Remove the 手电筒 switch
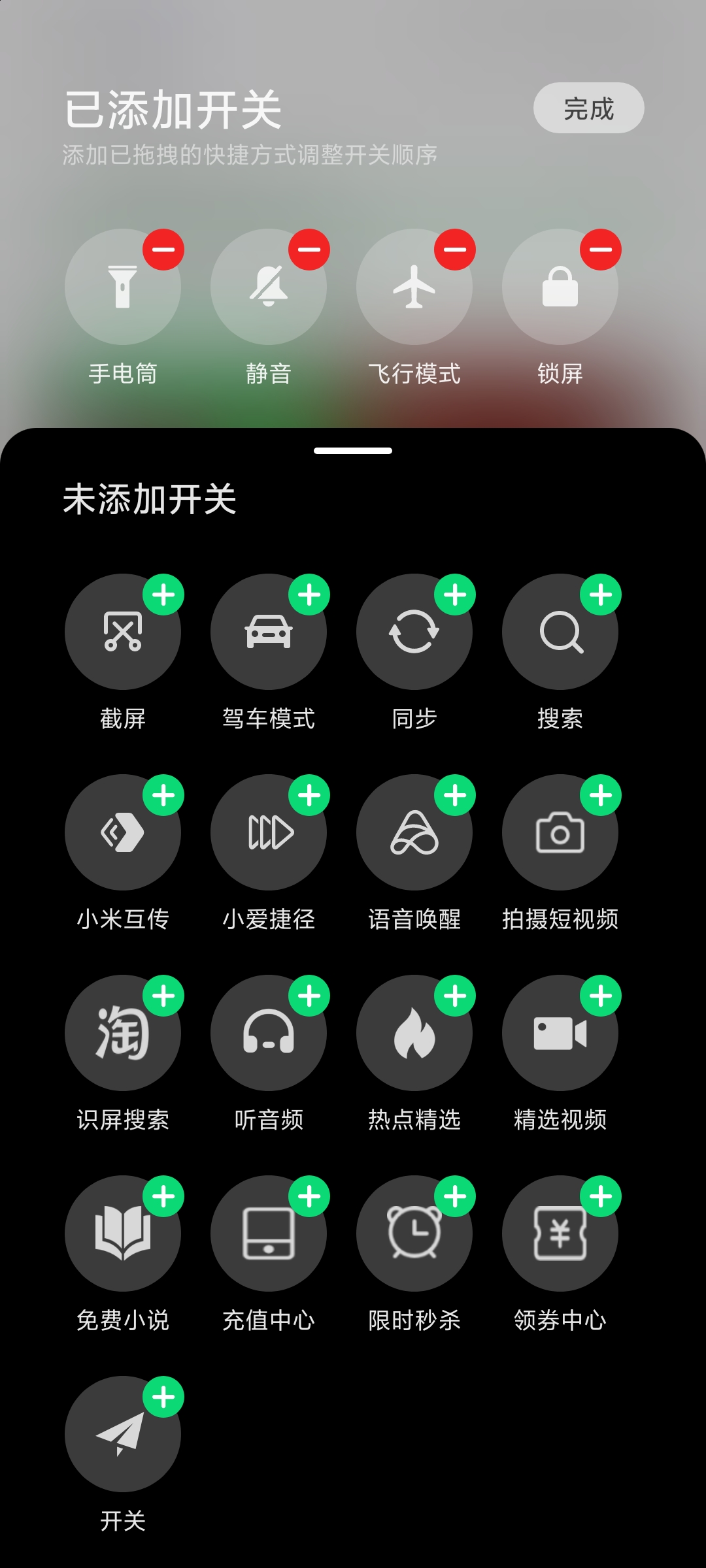Image resolution: width=706 pixels, height=1568 pixels. tap(163, 250)
